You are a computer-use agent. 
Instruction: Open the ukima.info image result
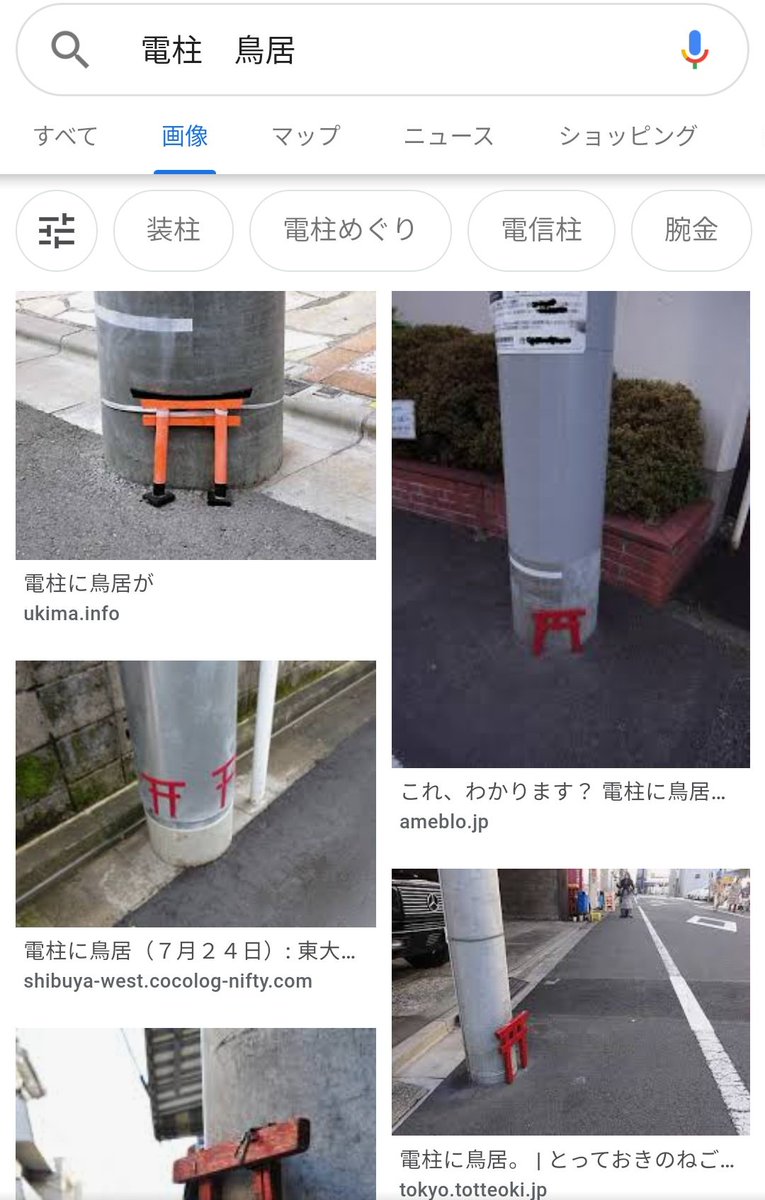pyautogui.click(x=196, y=425)
